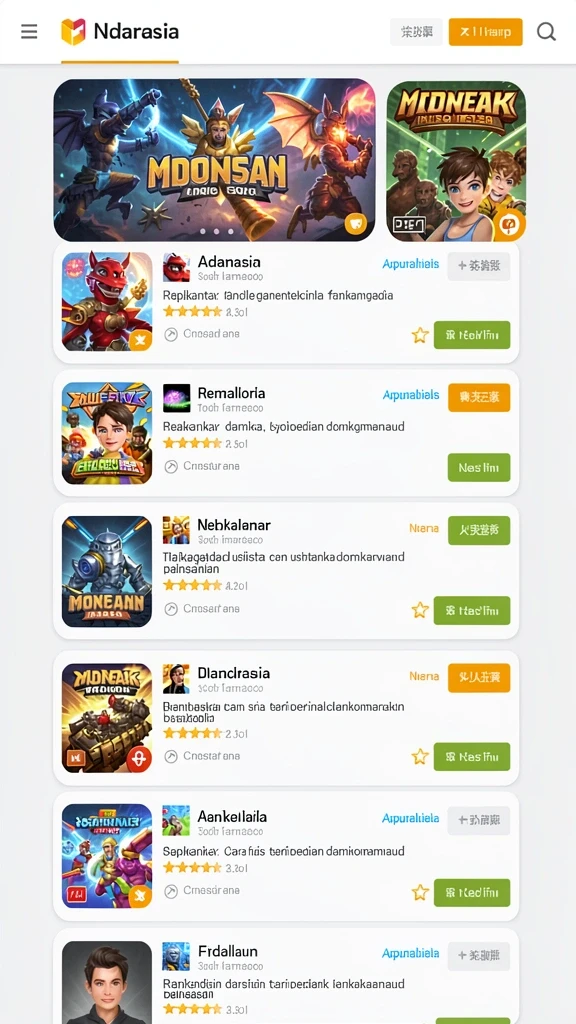The image size is (576, 1024).
Task: Open the Mdneak banner tile
Action: [x=456, y=161]
